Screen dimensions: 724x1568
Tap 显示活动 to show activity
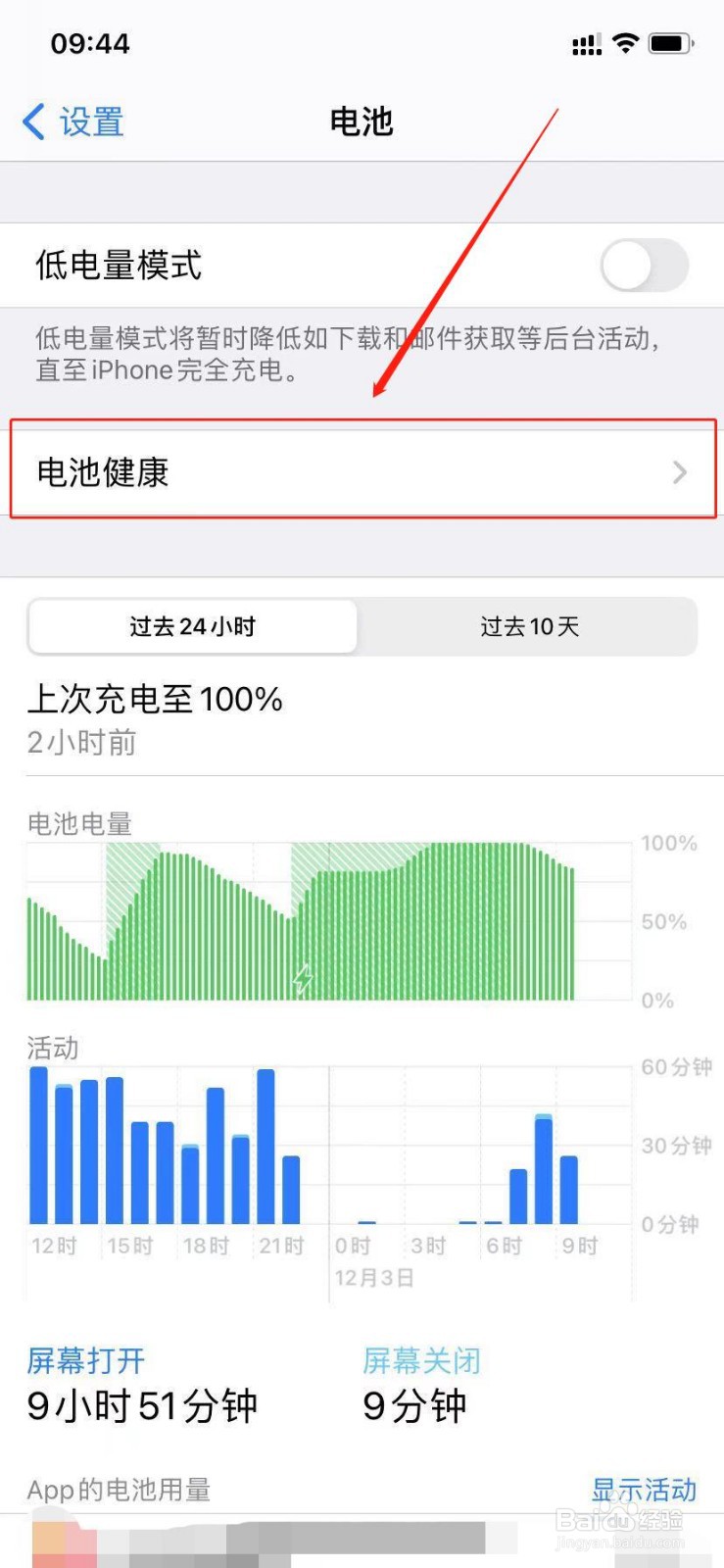tap(644, 1490)
